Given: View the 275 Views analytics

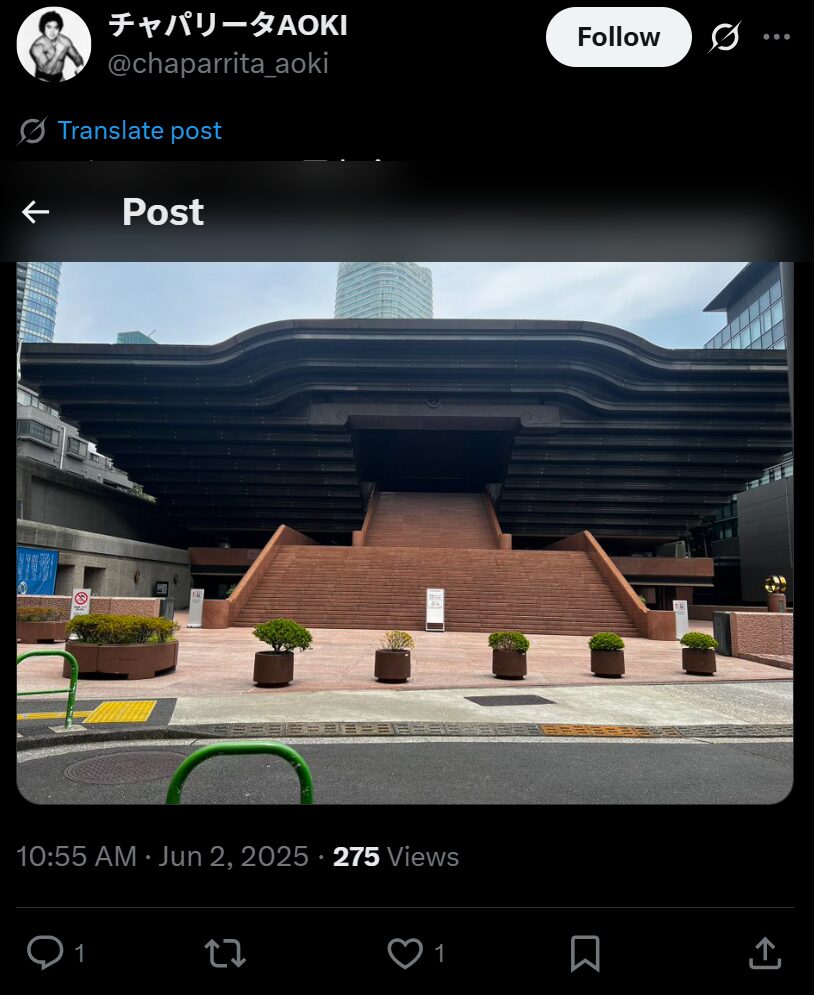Looking at the screenshot, I should [x=395, y=857].
